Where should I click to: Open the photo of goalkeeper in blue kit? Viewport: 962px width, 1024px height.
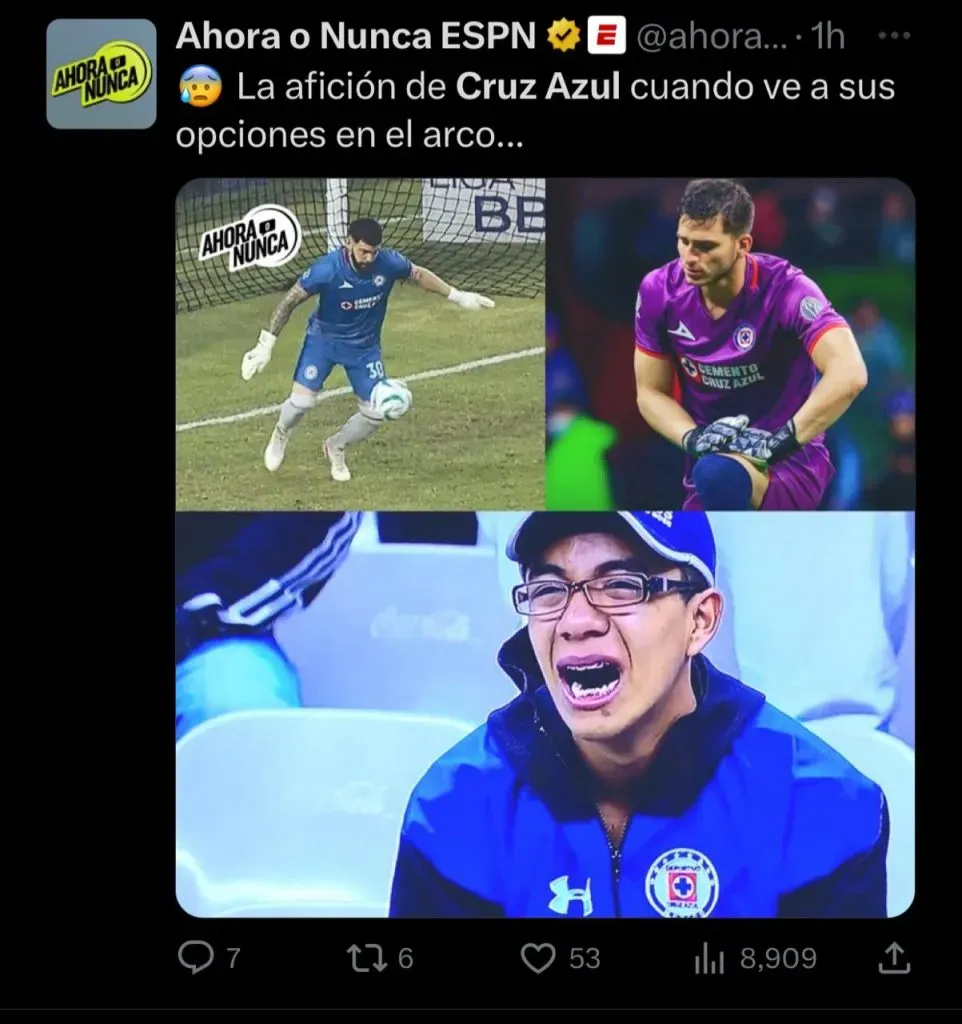pos(360,344)
